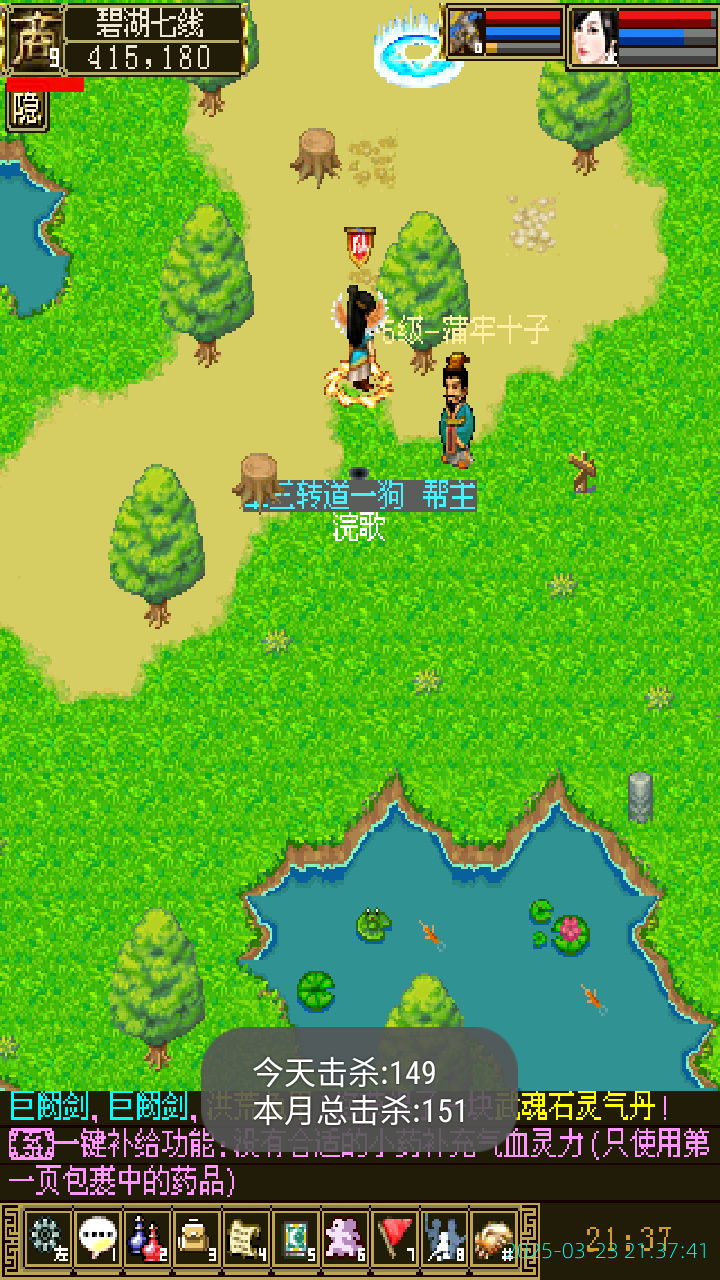Open the pink system chat message

click(x=360, y=1162)
